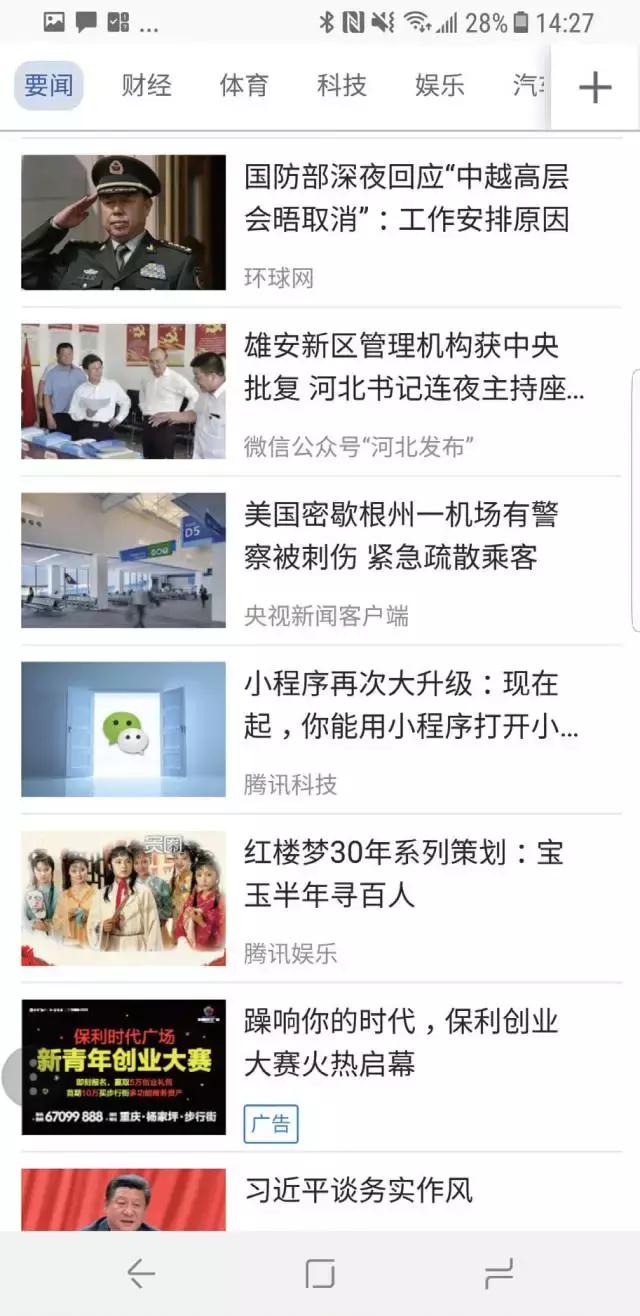This screenshot has height=1316, width=640.
Task: Switch to the 娱乐 tab
Action: coord(440,86)
